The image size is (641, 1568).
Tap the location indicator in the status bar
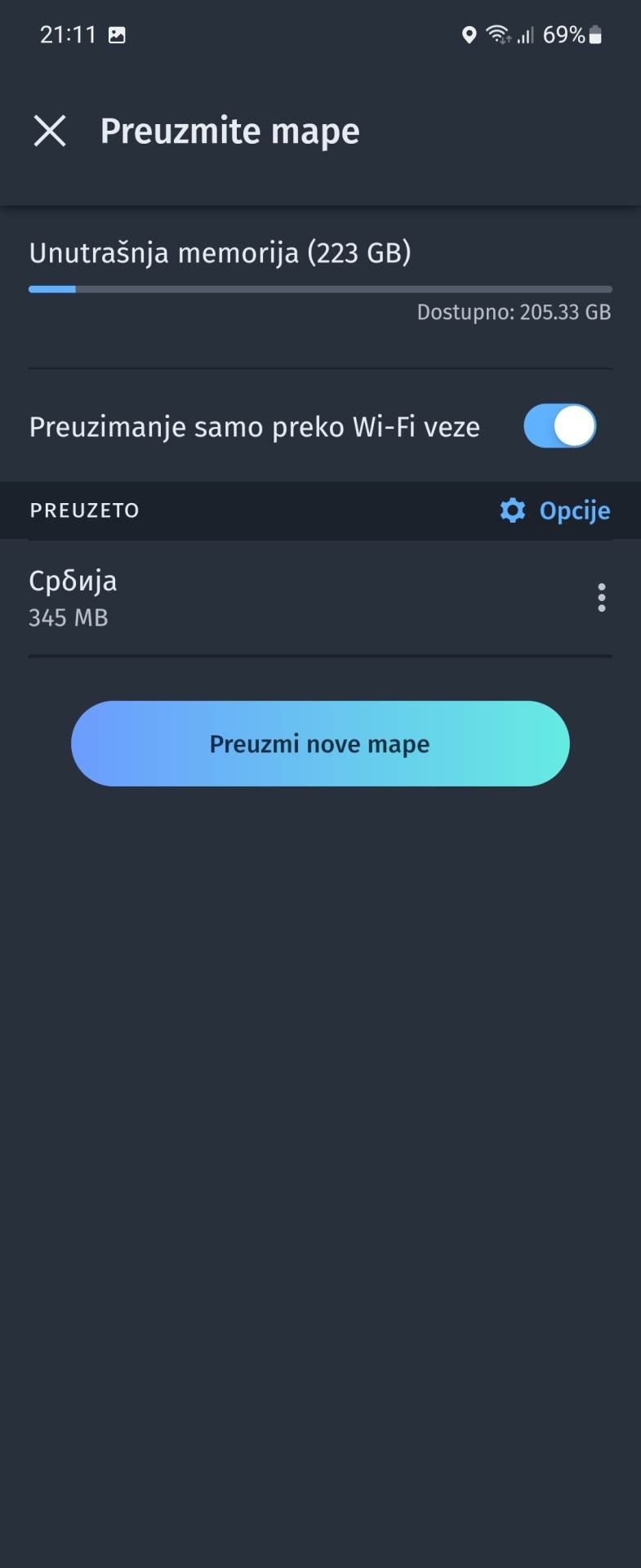click(470, 33)
